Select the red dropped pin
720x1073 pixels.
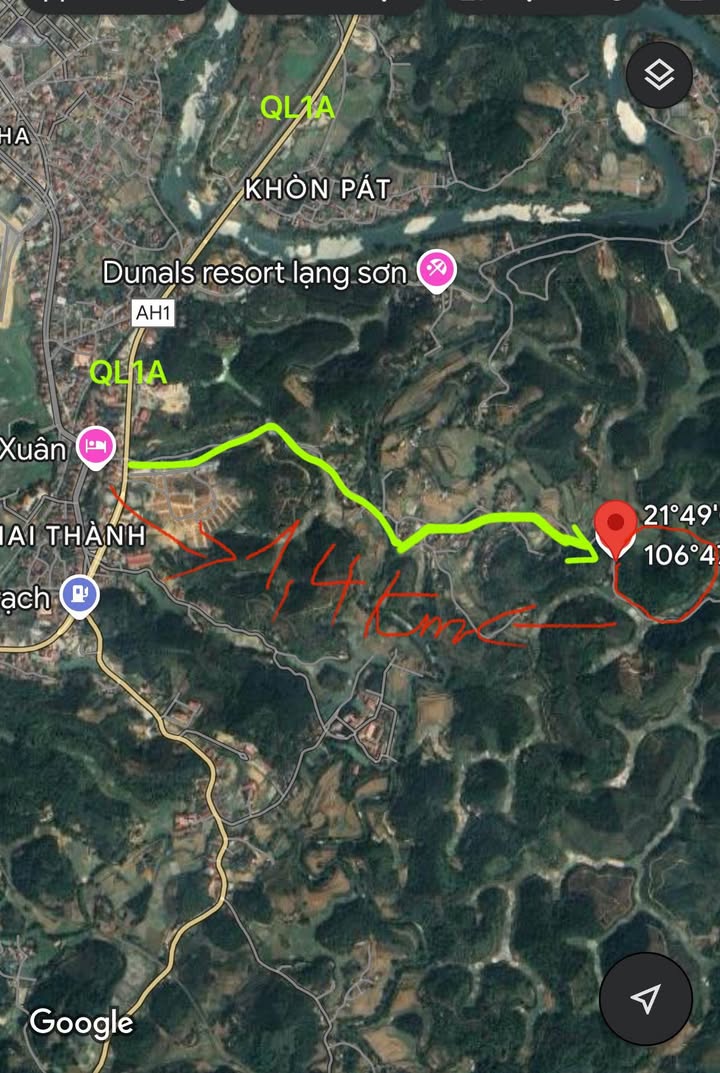614,525
